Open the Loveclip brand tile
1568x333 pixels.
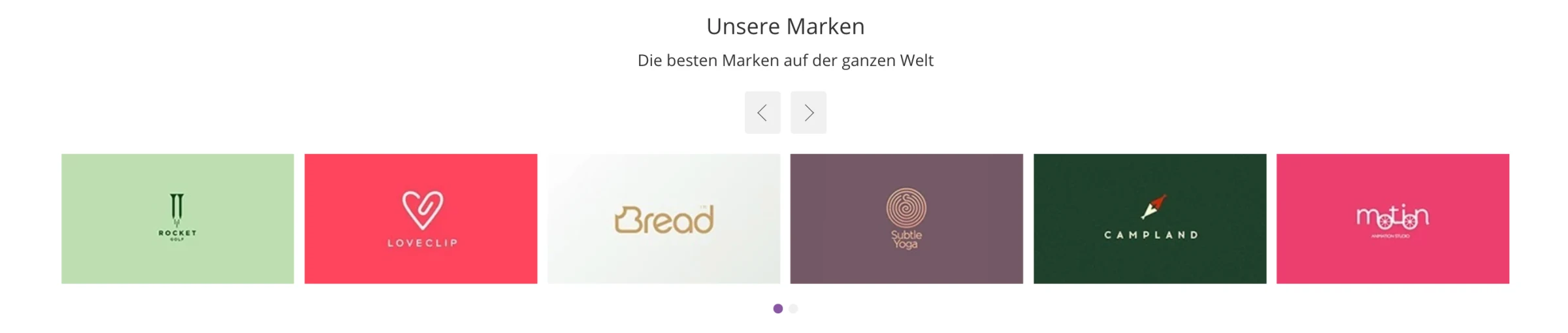[421, 219]
